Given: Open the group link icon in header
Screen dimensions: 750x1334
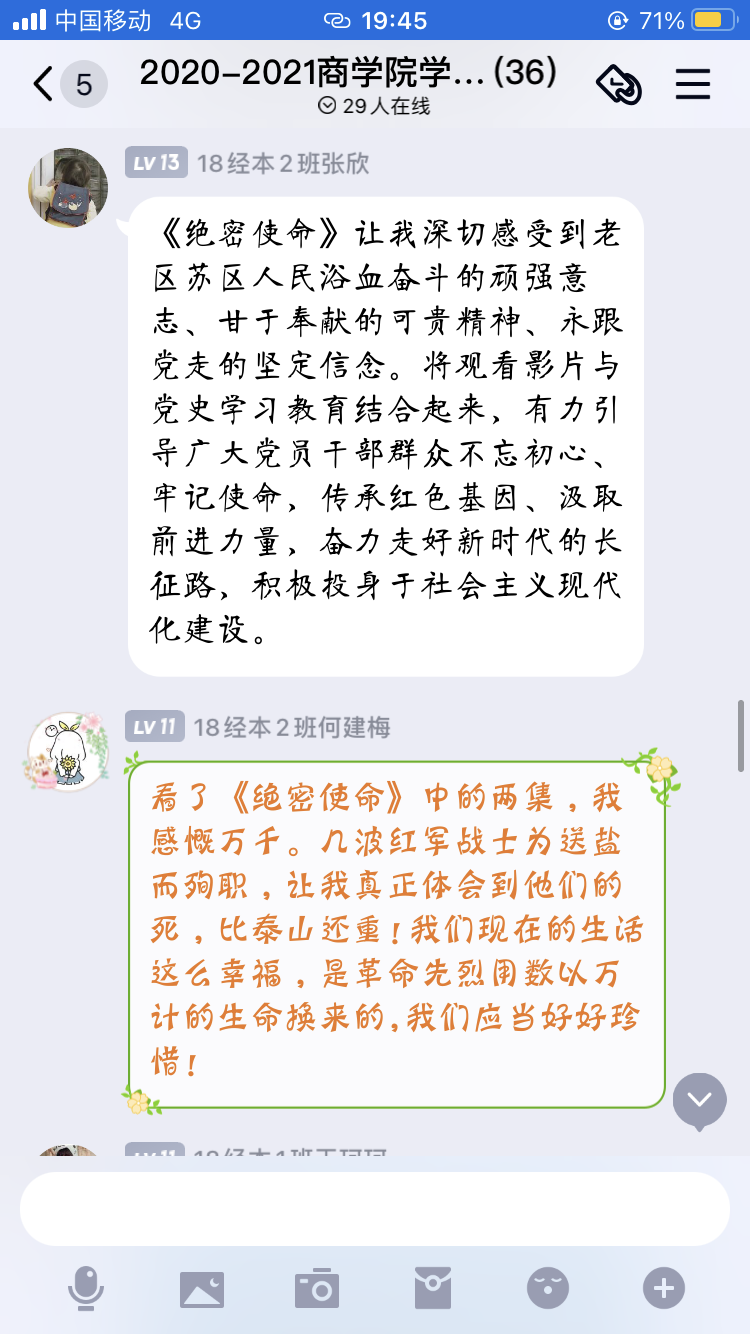Looking at the screenshot, I should (x=619, y=85).
